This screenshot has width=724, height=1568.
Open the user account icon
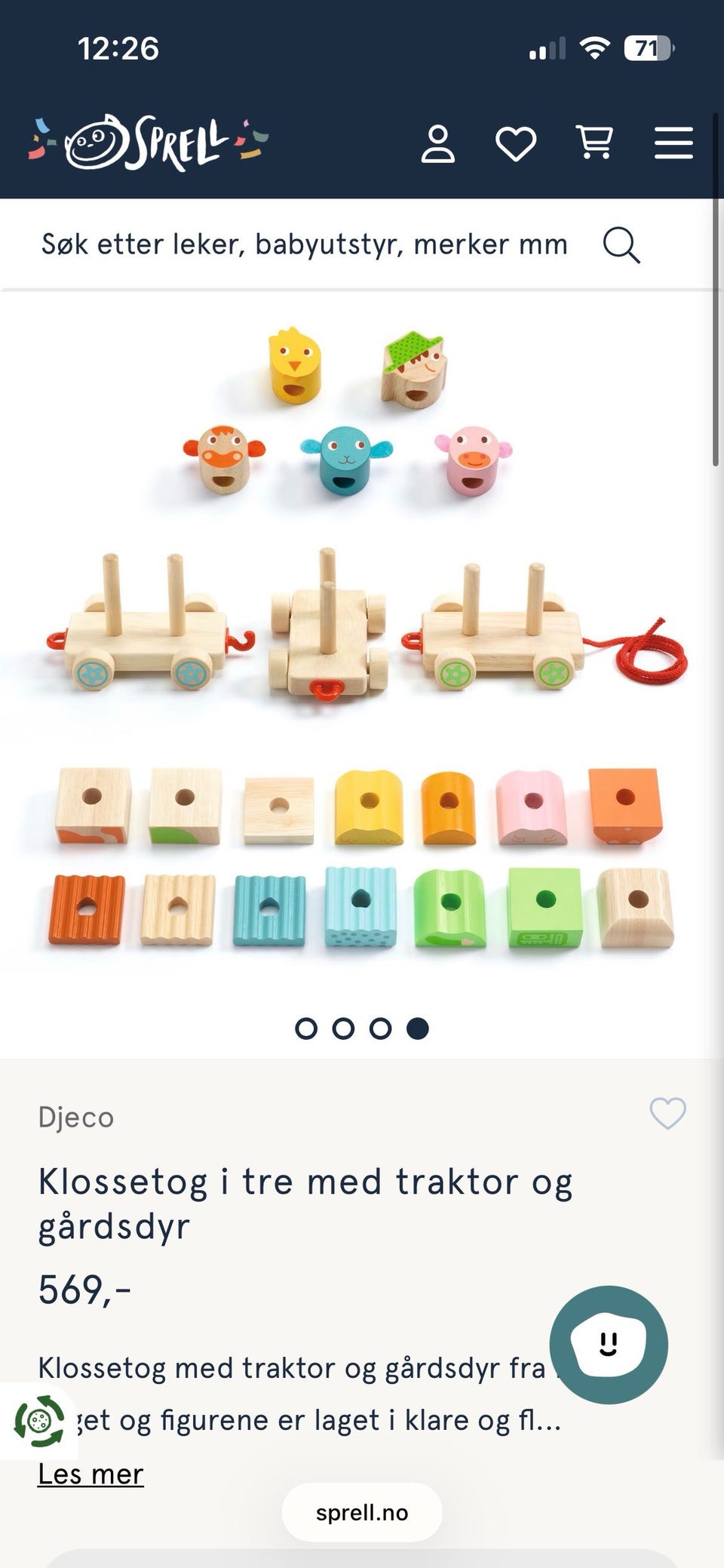[437, 144]
